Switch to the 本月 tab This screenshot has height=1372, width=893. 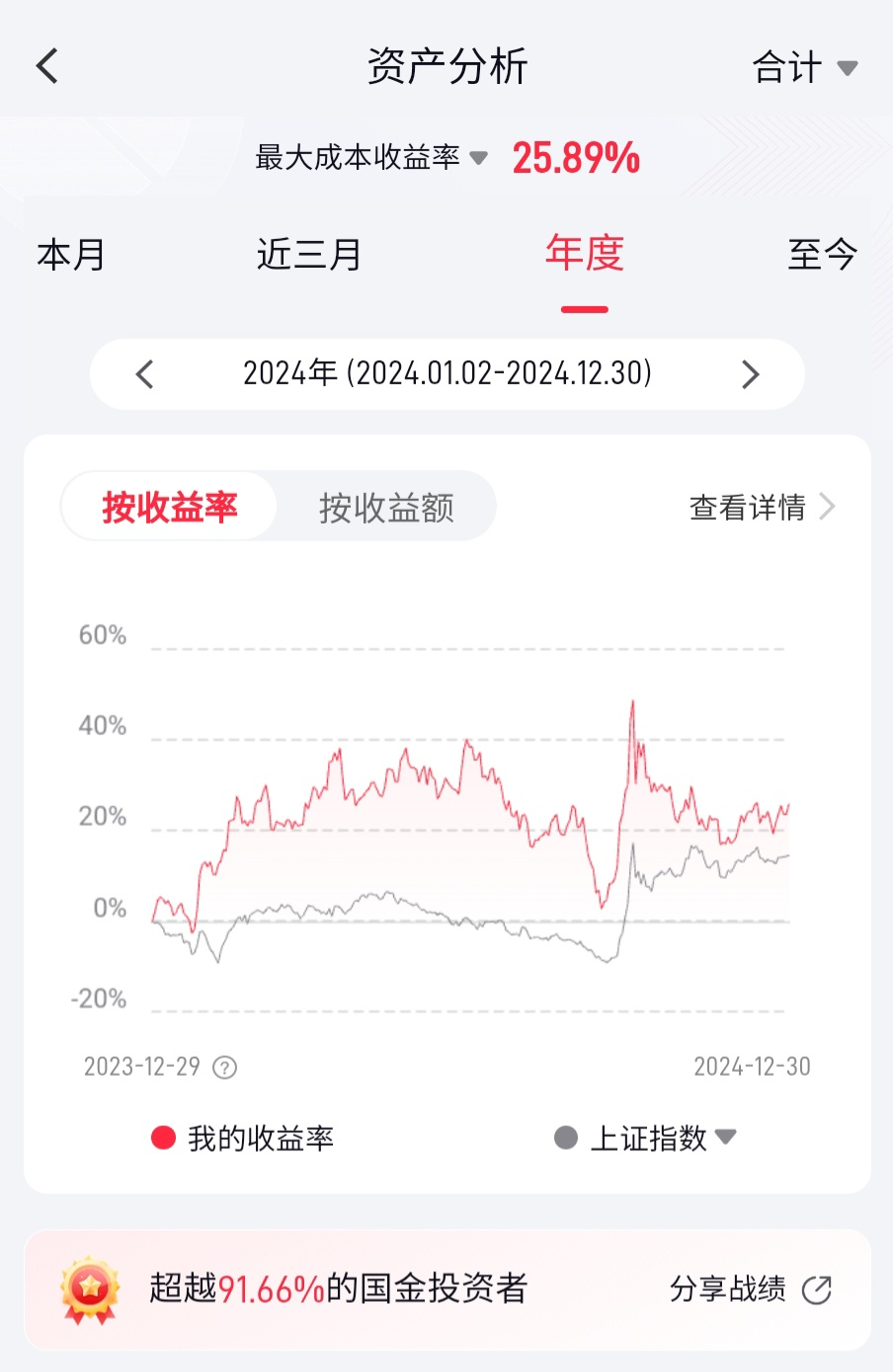tap(71, 255)
